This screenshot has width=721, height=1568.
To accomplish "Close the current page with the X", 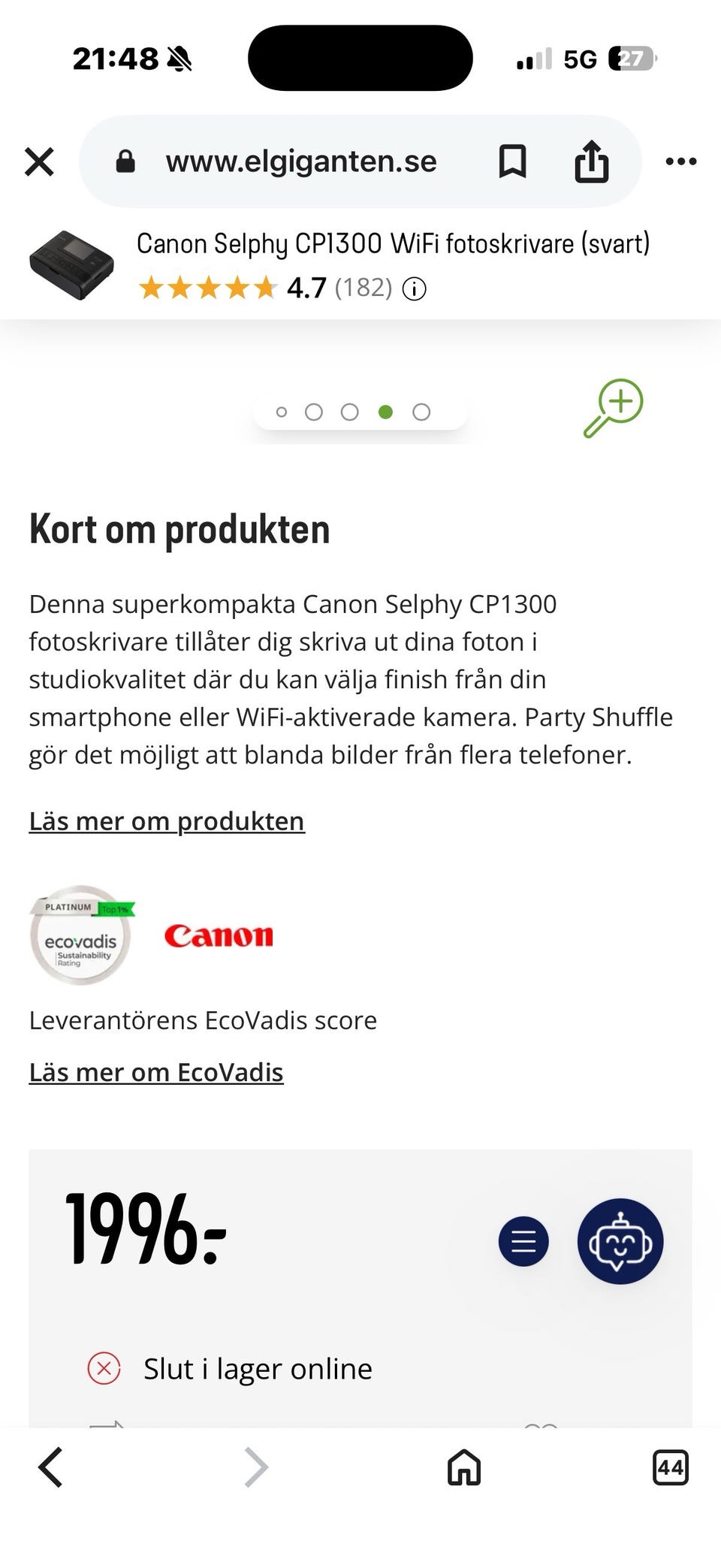I will pos(39,160).
